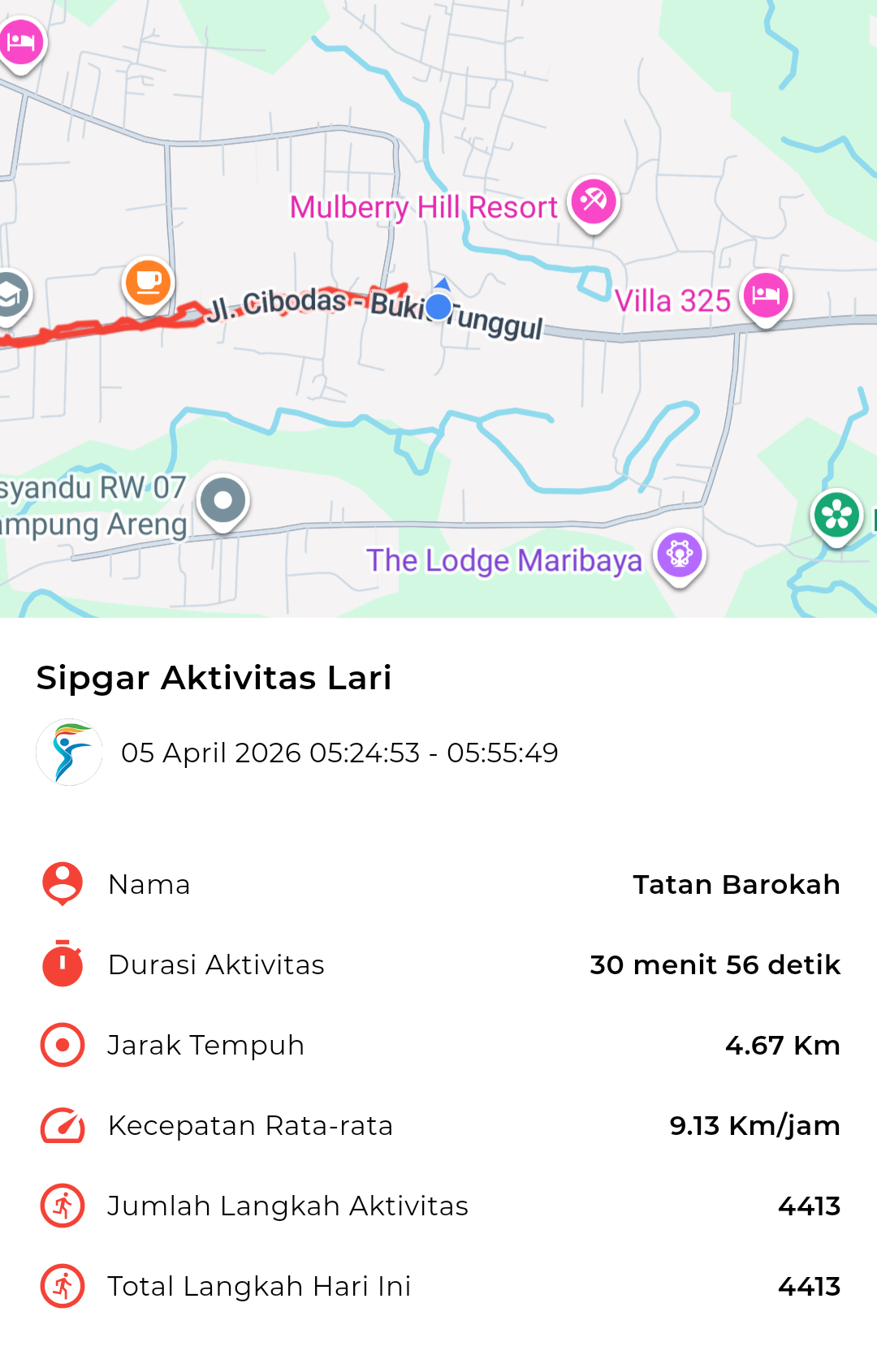
Task: Select The Lodge Maribaya map pin
Action: [x=680, y=555]
